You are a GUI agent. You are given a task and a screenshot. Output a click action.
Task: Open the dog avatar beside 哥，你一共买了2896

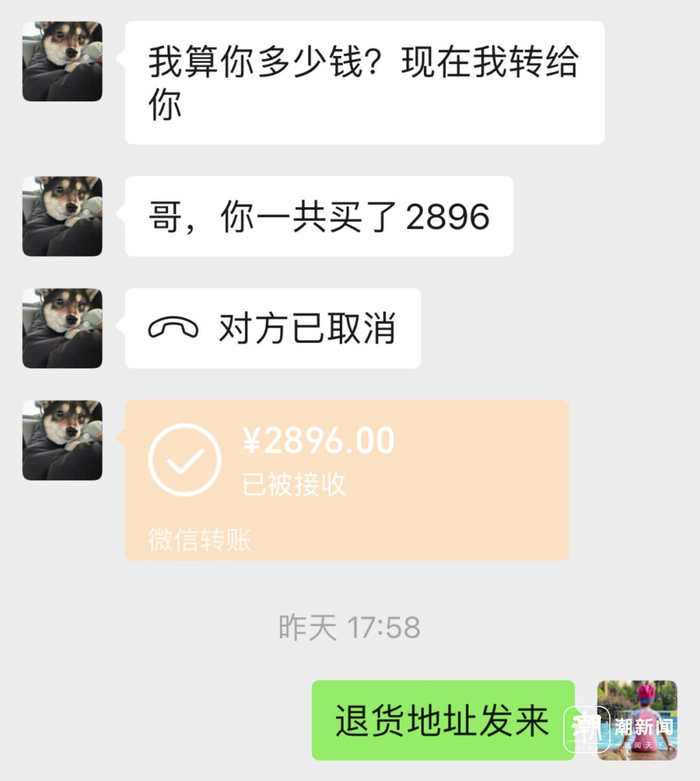(x=62, y=216)
